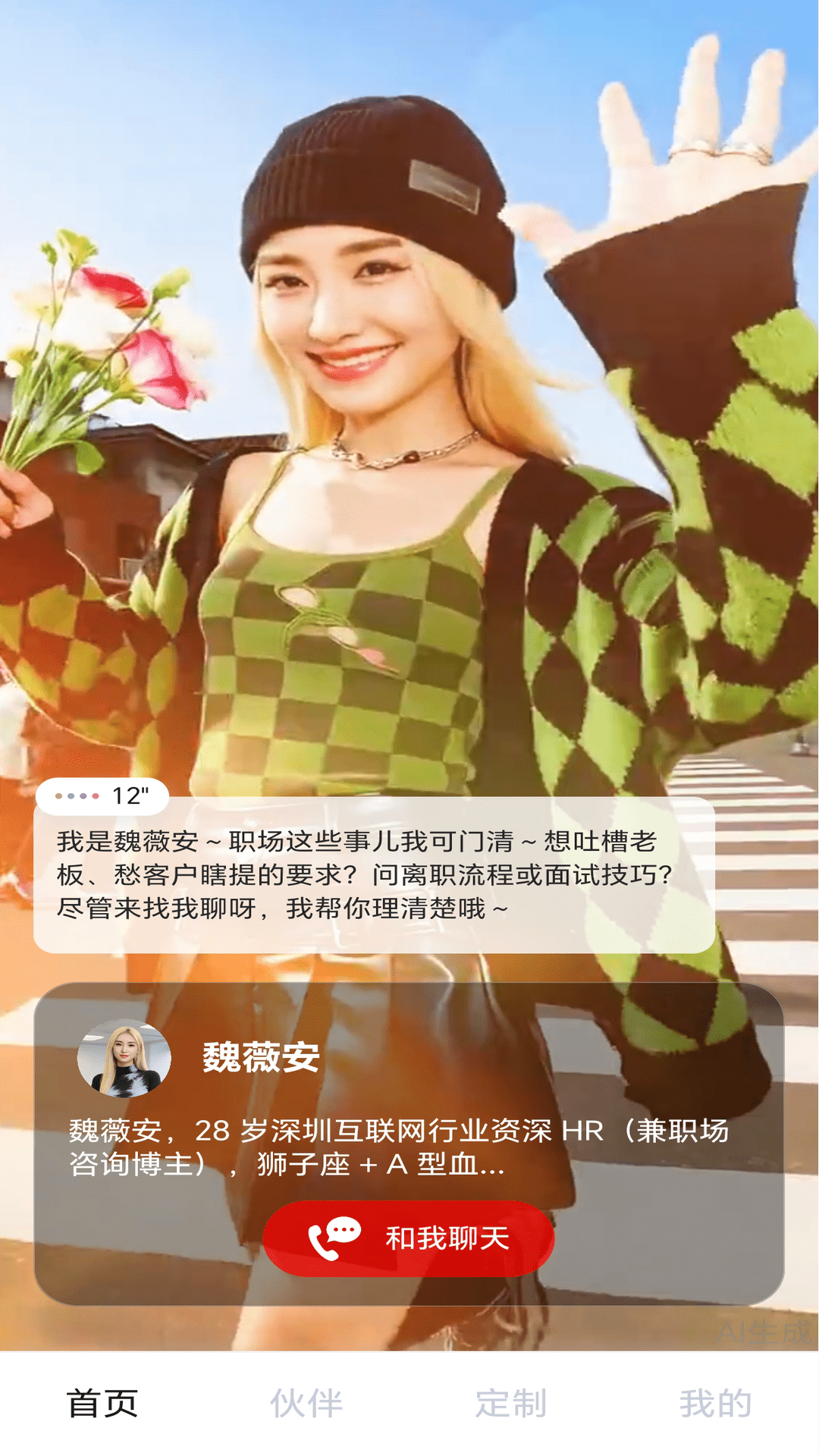819x1456 pixels.
Task: Select the 首页 tab
Action: click(x=102, y=1404)
